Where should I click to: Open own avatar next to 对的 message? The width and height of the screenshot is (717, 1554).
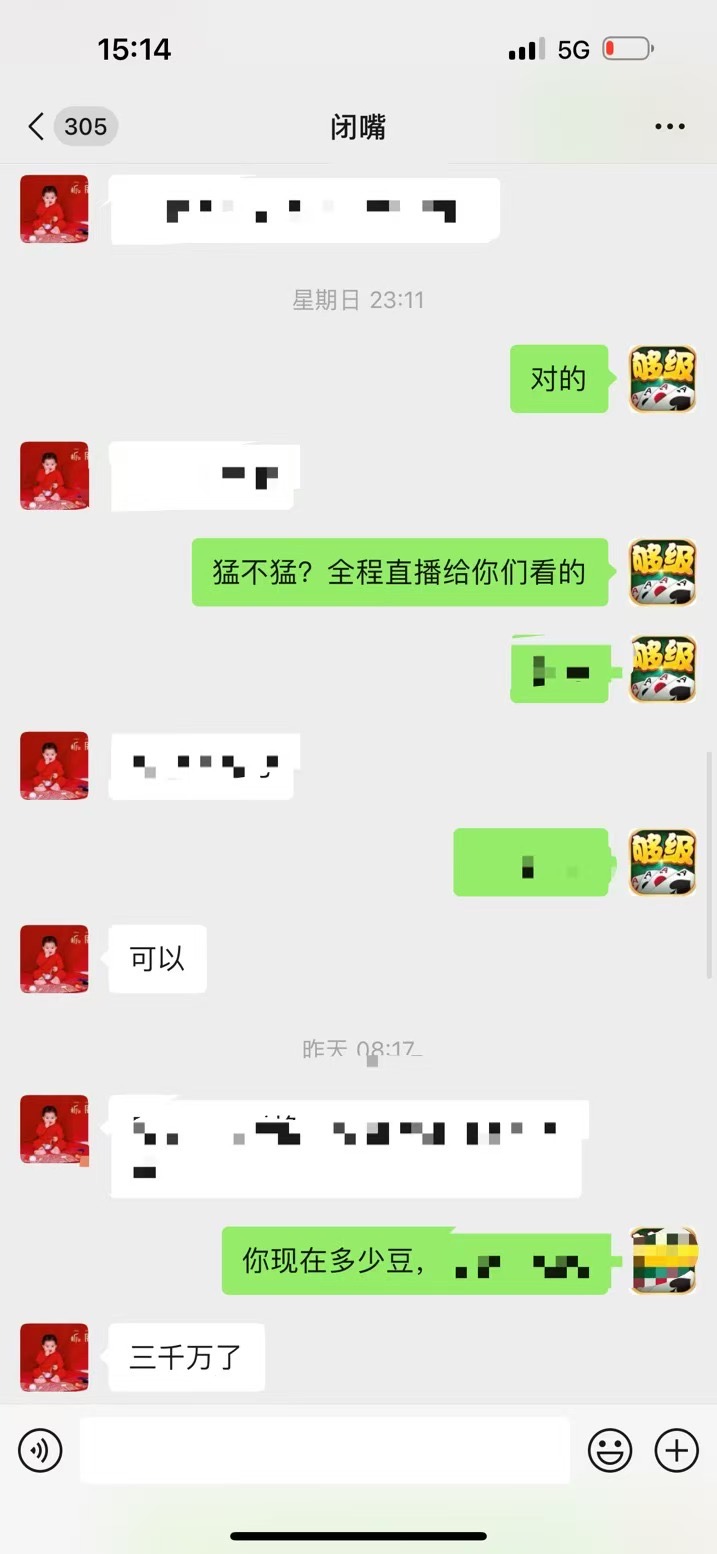(x=662, y=380)
